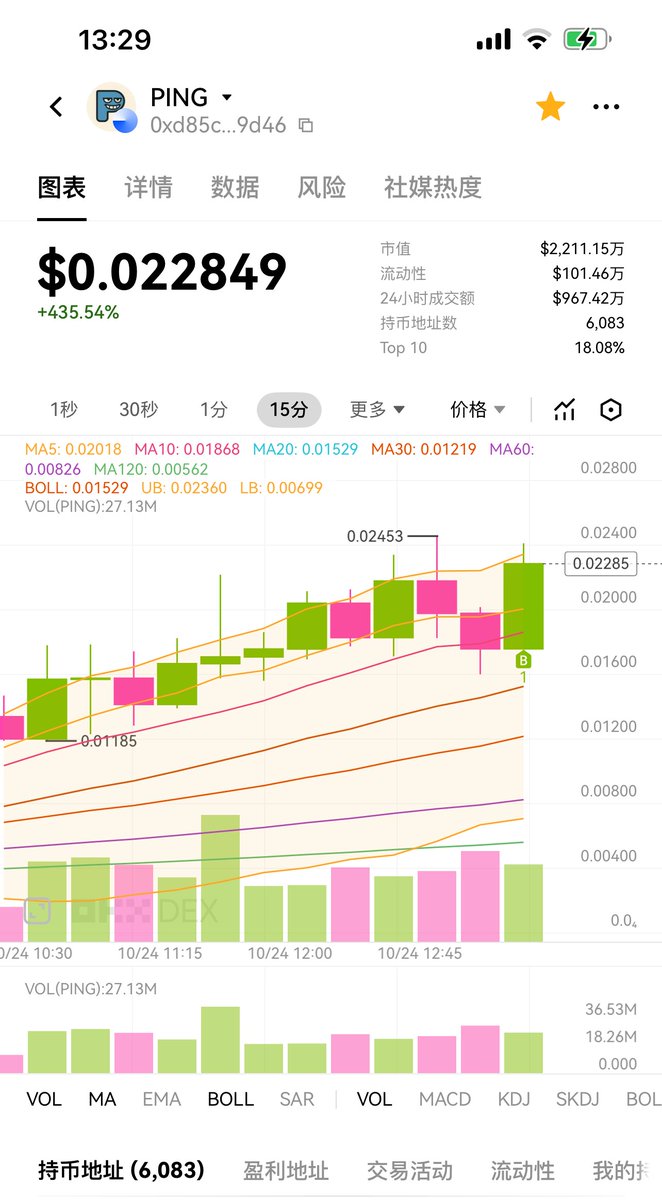Toggle the favorite star
The image size is (662, 1200).
coord(550,106)
